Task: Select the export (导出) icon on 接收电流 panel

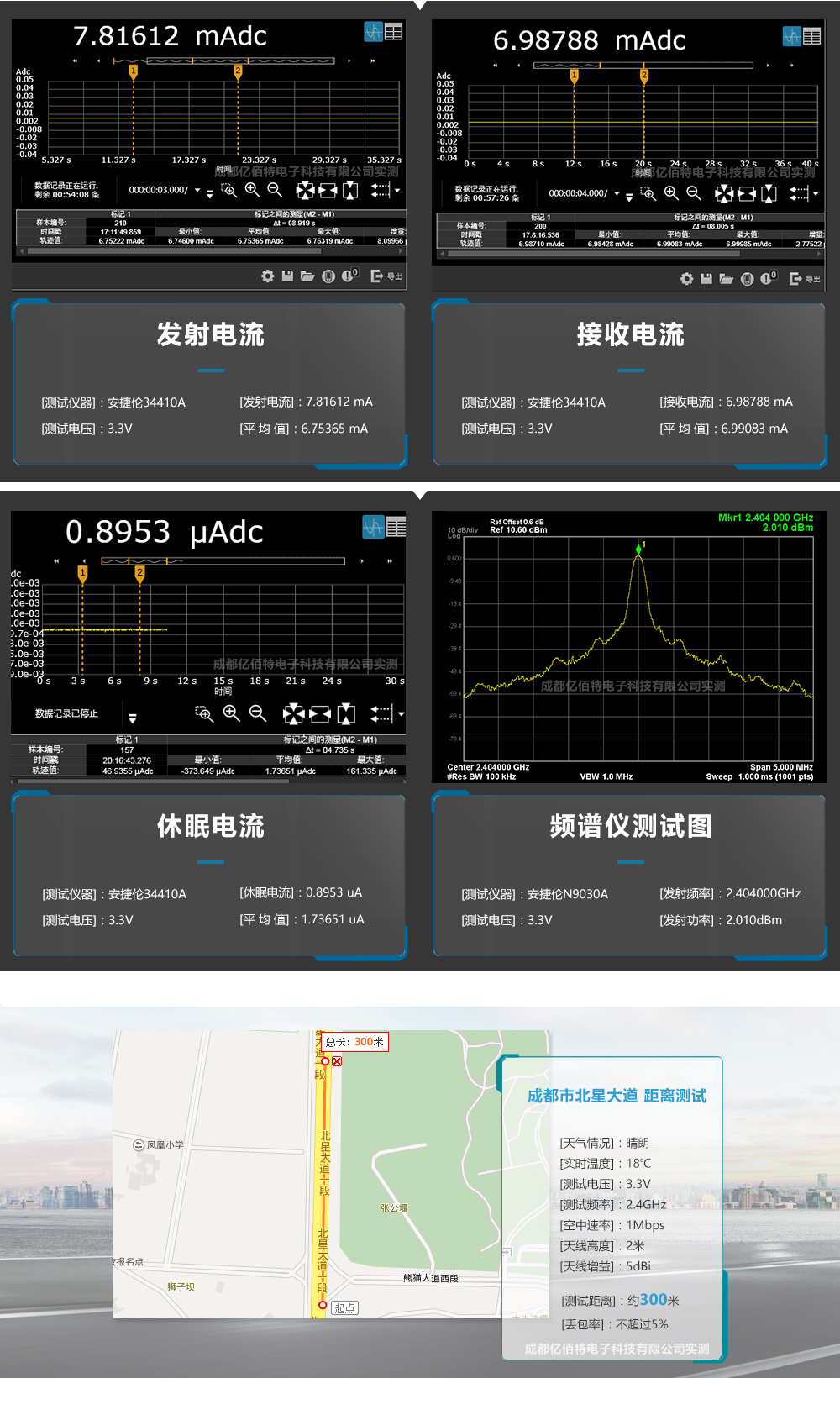Action: (796, 279)
